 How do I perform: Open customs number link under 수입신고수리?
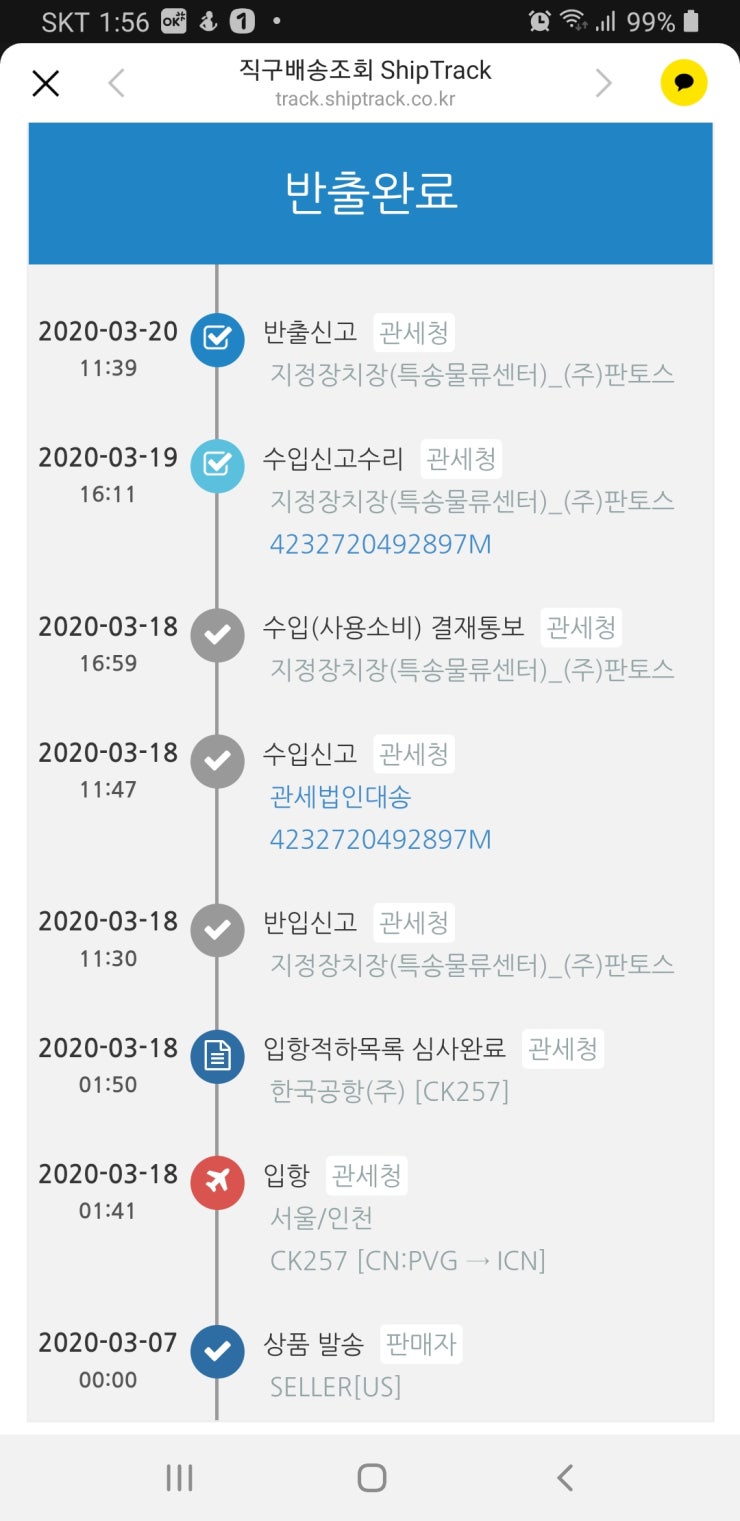[380, 545]
